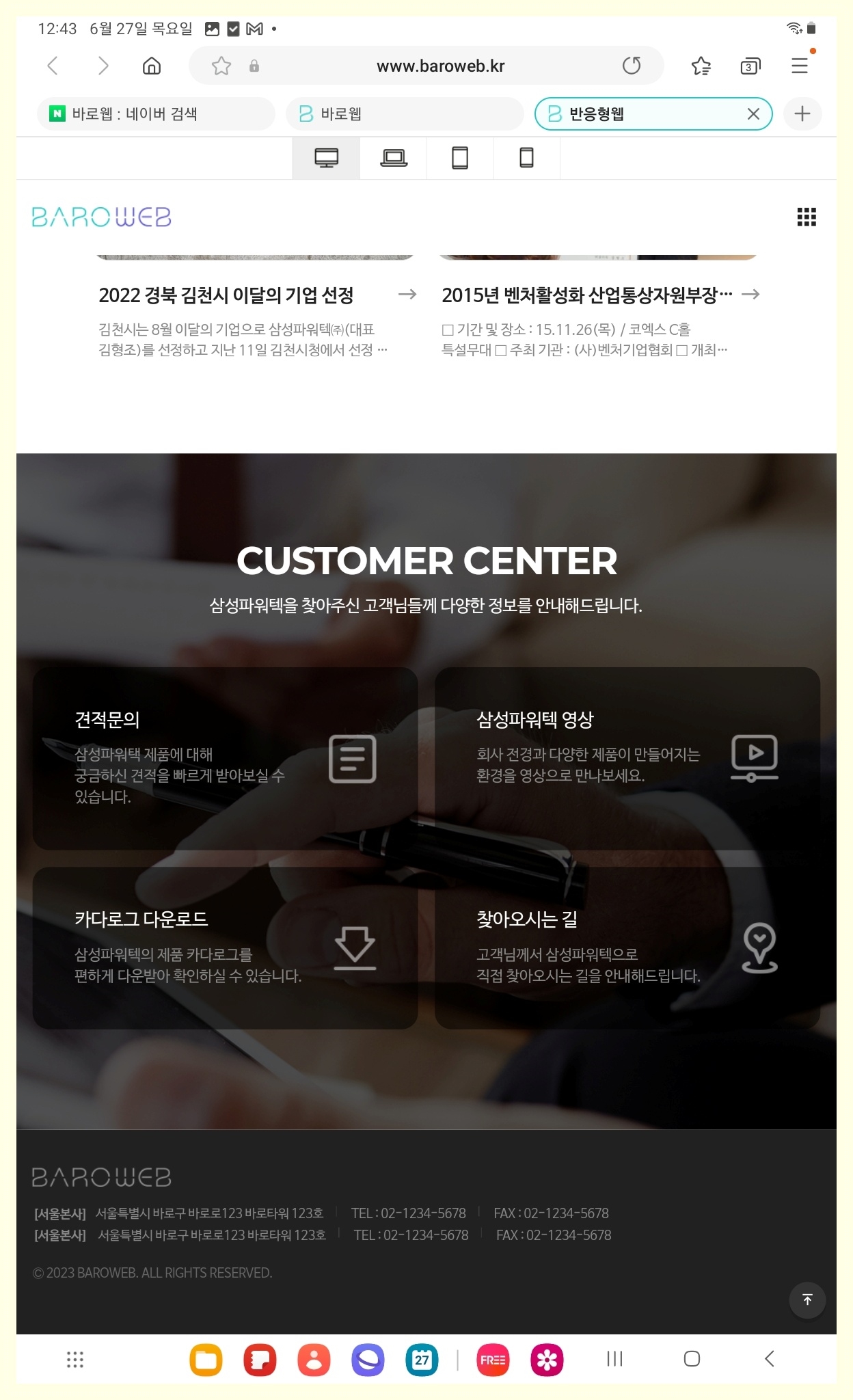This screenshot has width=853, height=1400.
Task: Bookmark this page with the star icon
Action: coord(221,66)
